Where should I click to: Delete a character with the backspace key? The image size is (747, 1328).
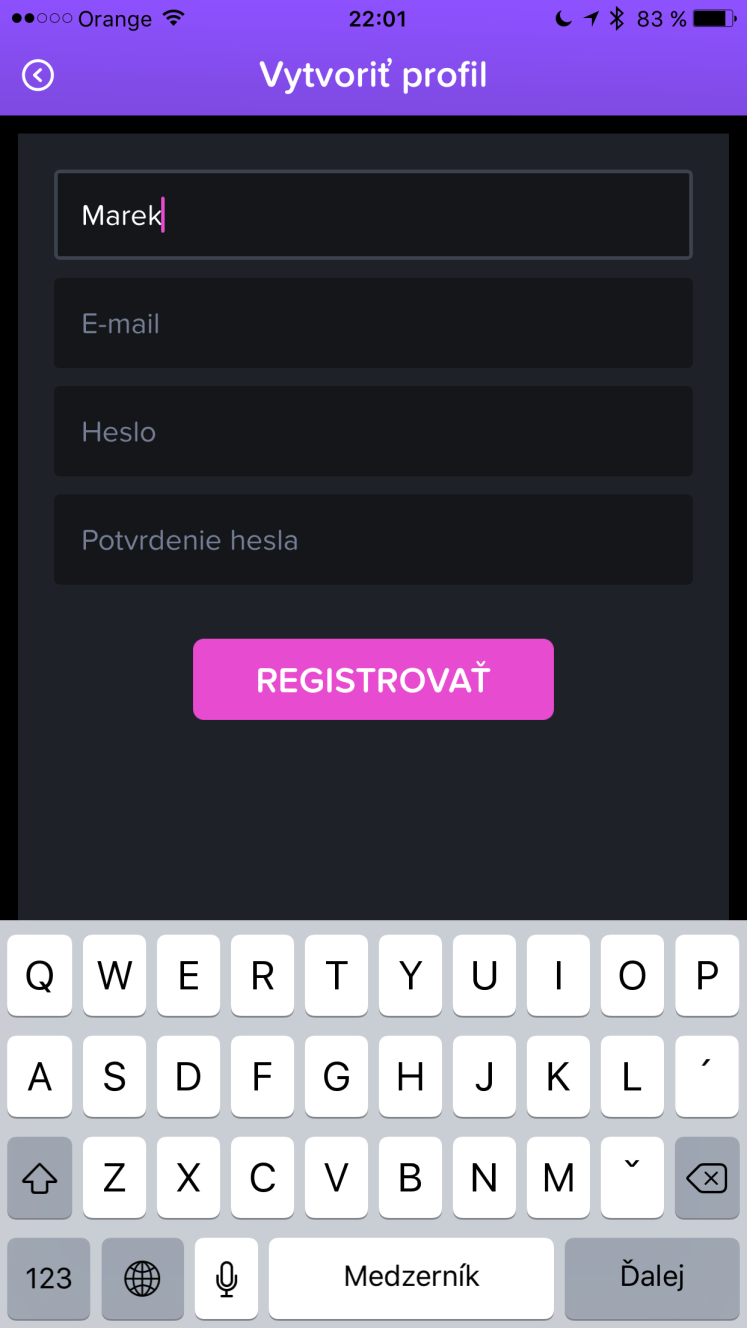pyautogui.click(x=707, y=1177)
